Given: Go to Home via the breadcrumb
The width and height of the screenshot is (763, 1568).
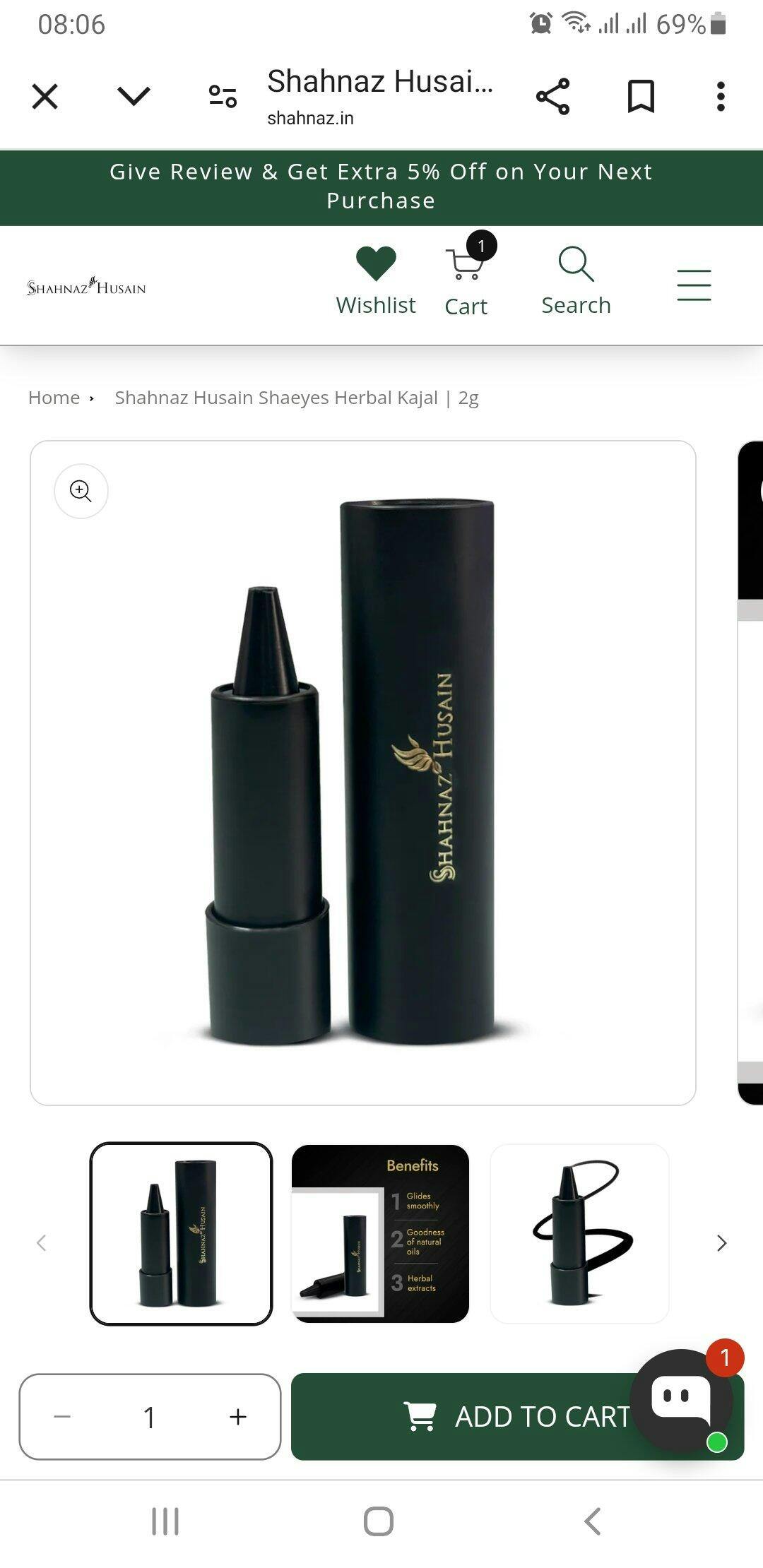Looking at the screenshot, I should [54, 398].
